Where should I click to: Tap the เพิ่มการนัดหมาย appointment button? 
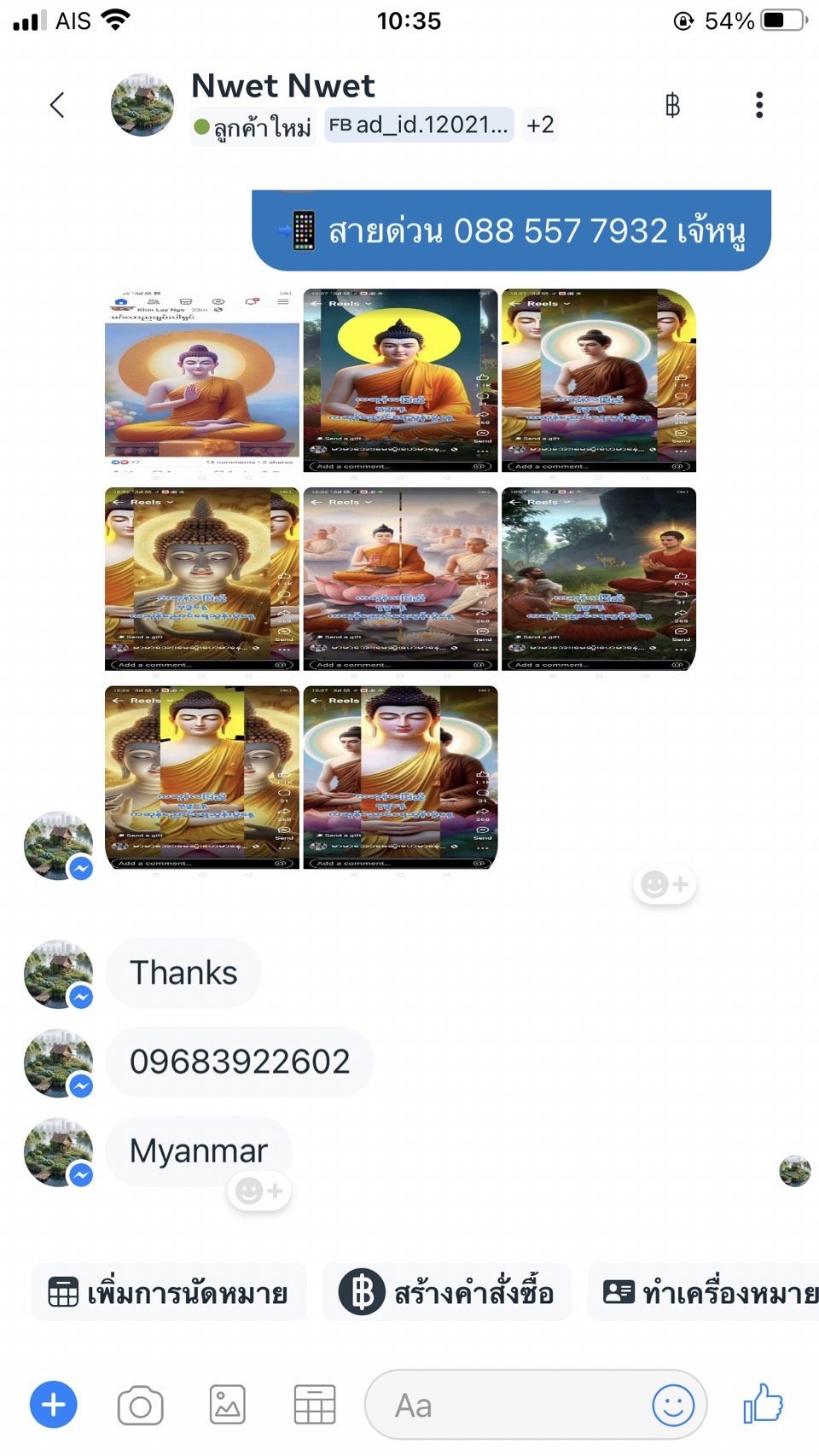pyautogui.click(x=169, y=1292)
